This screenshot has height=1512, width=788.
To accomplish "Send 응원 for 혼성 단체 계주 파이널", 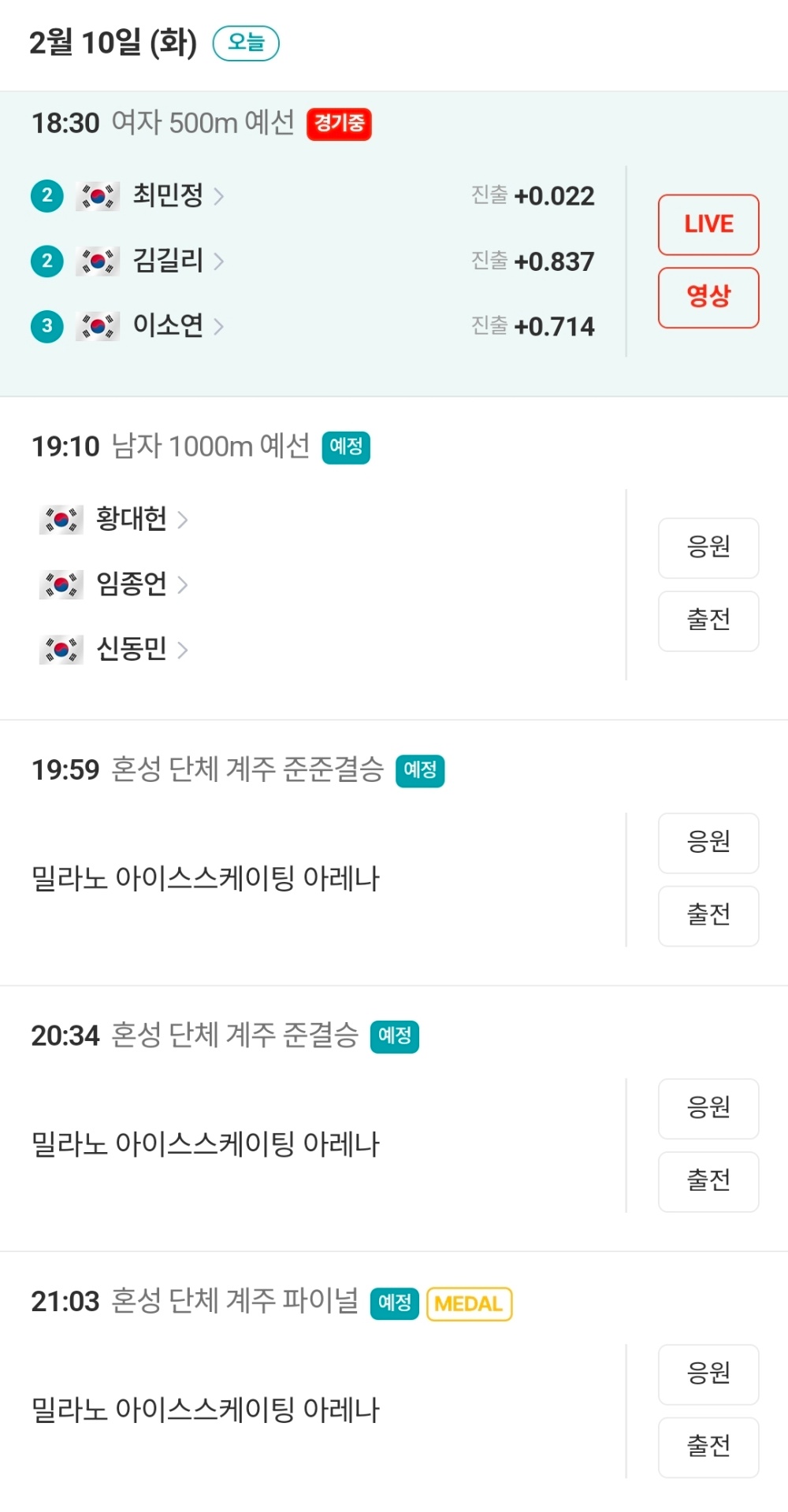I will point(708,1374).
